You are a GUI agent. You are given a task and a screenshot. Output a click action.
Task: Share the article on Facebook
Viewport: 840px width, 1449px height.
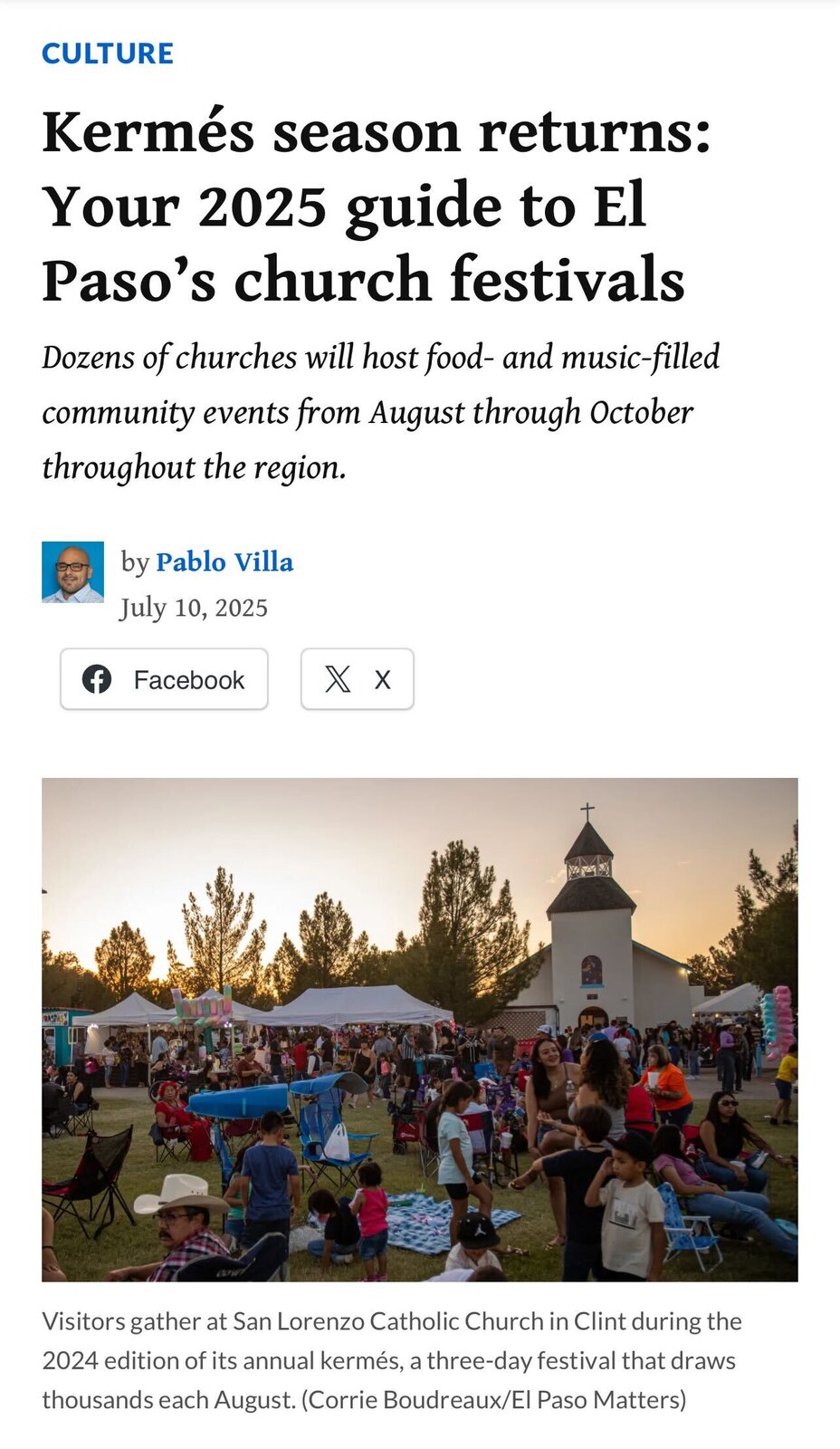[164, 679]
